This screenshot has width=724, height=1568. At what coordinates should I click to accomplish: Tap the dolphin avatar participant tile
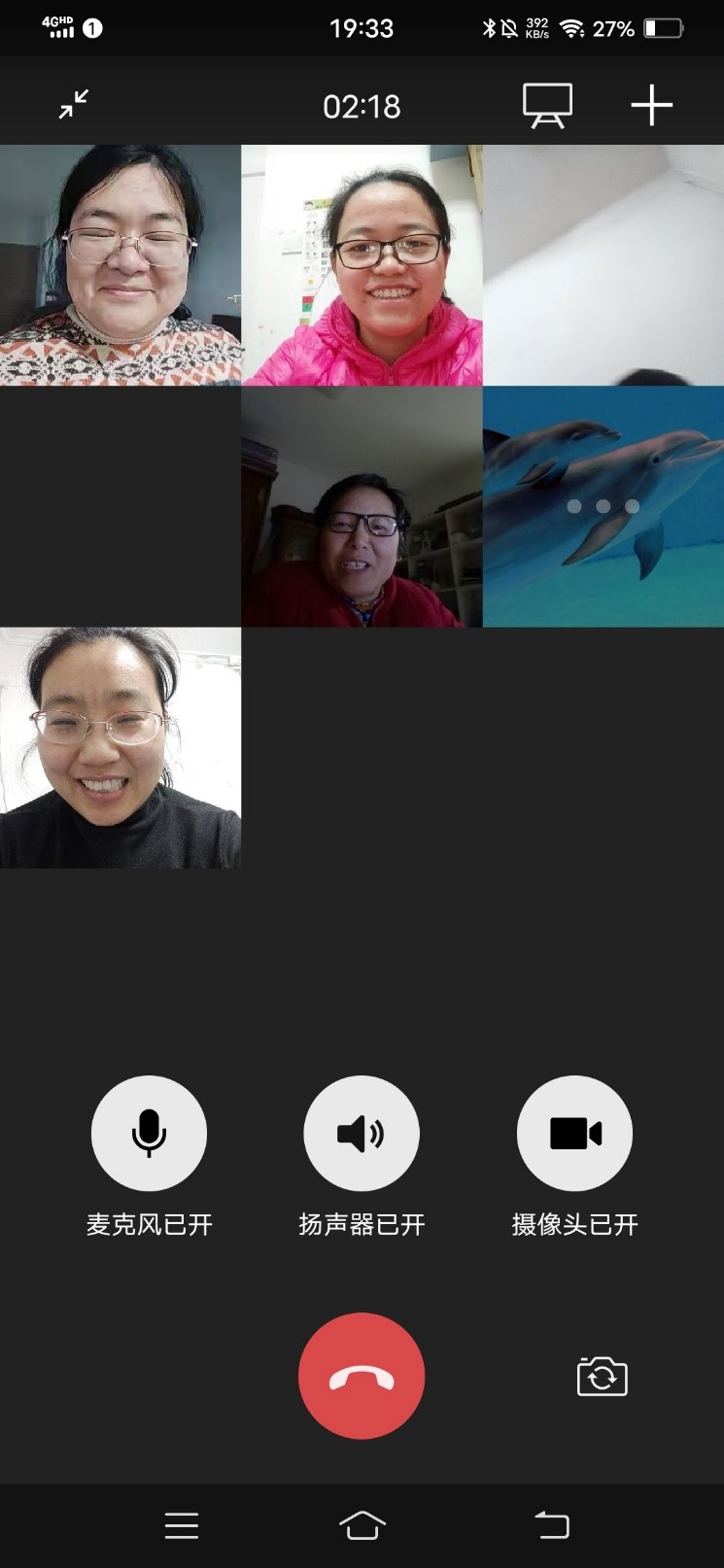[603, 506]
